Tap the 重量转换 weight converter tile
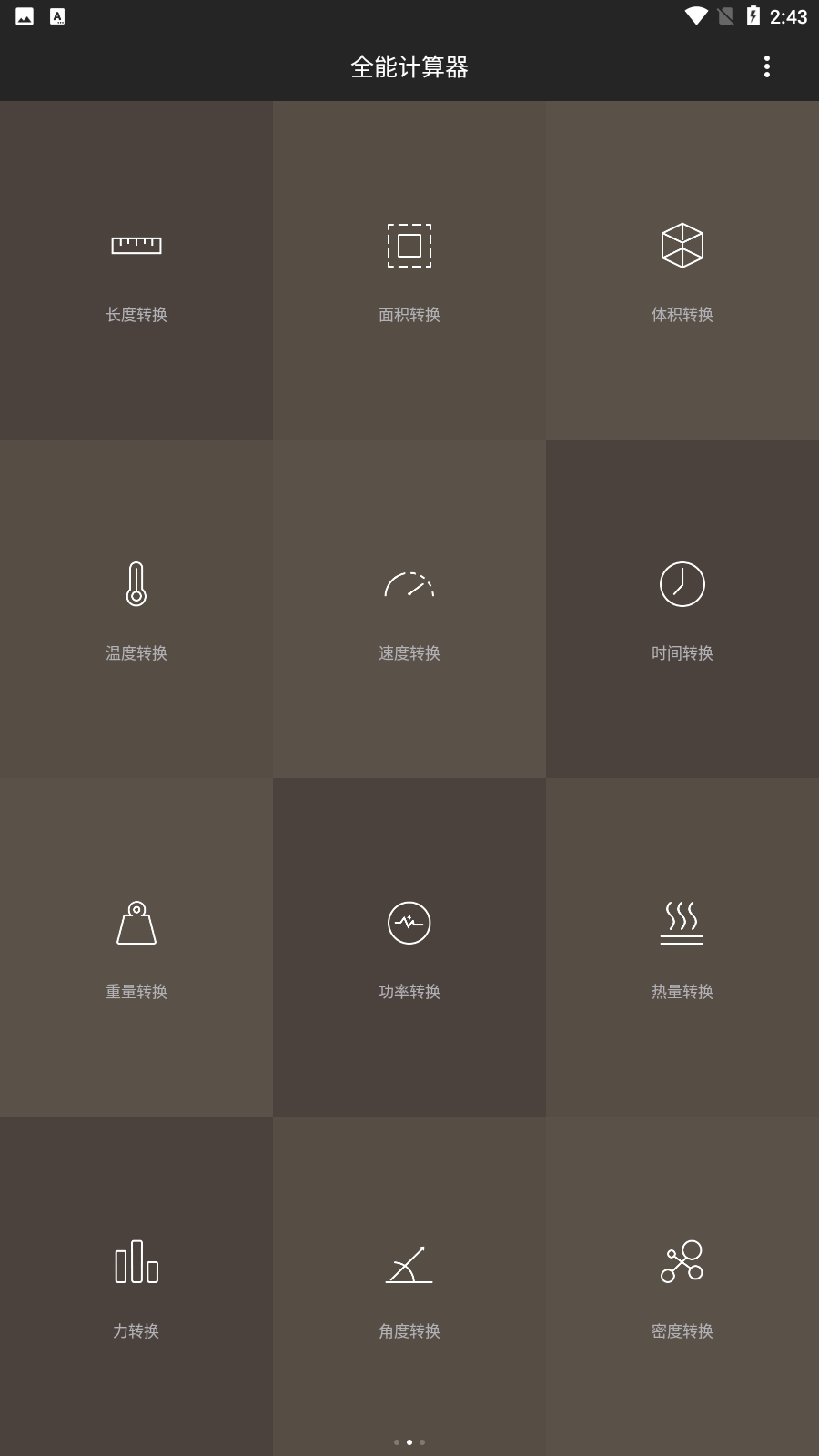The height and width of the screenshot is (1456, 819). click(x=136, y=947)
